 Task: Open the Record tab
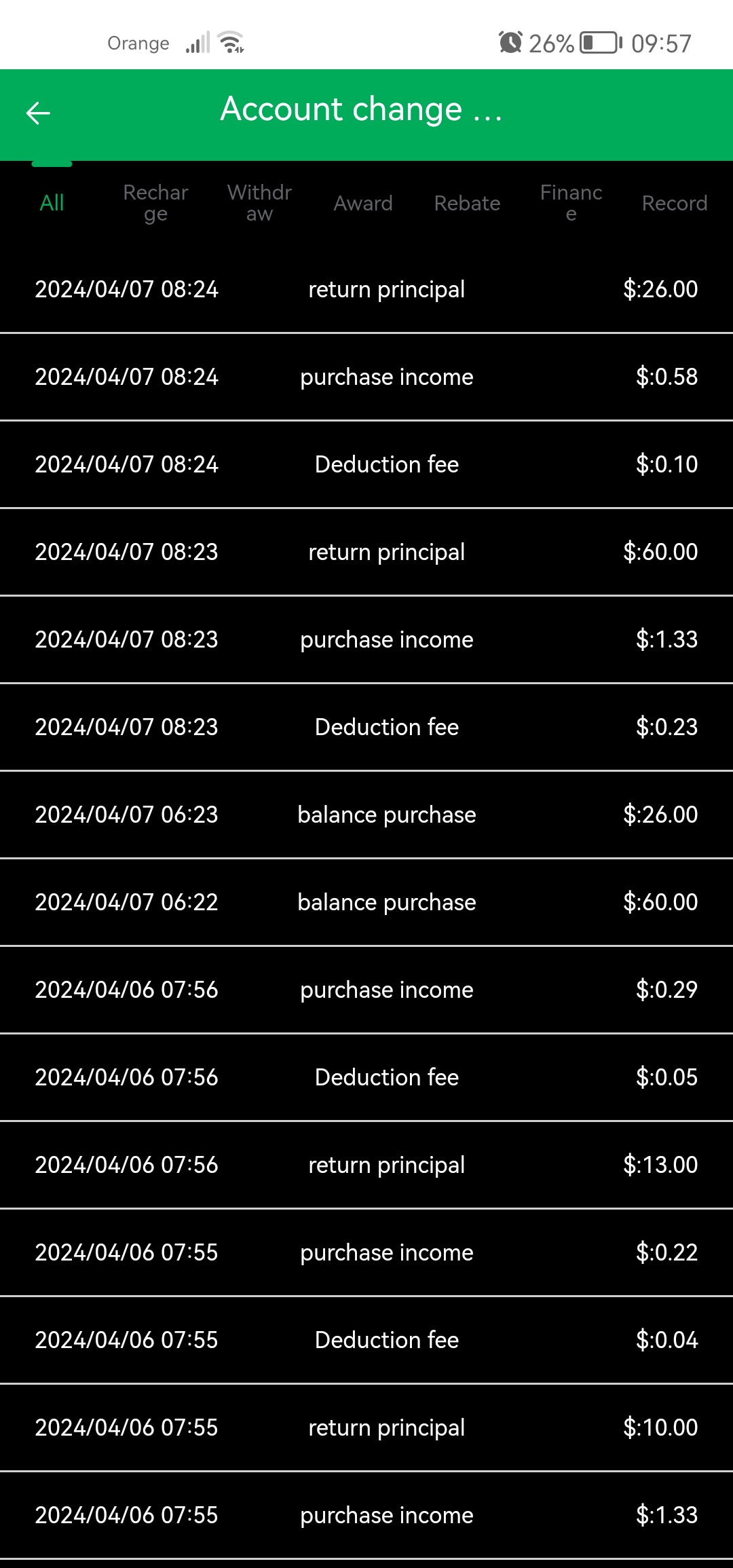tap(675, 203)
